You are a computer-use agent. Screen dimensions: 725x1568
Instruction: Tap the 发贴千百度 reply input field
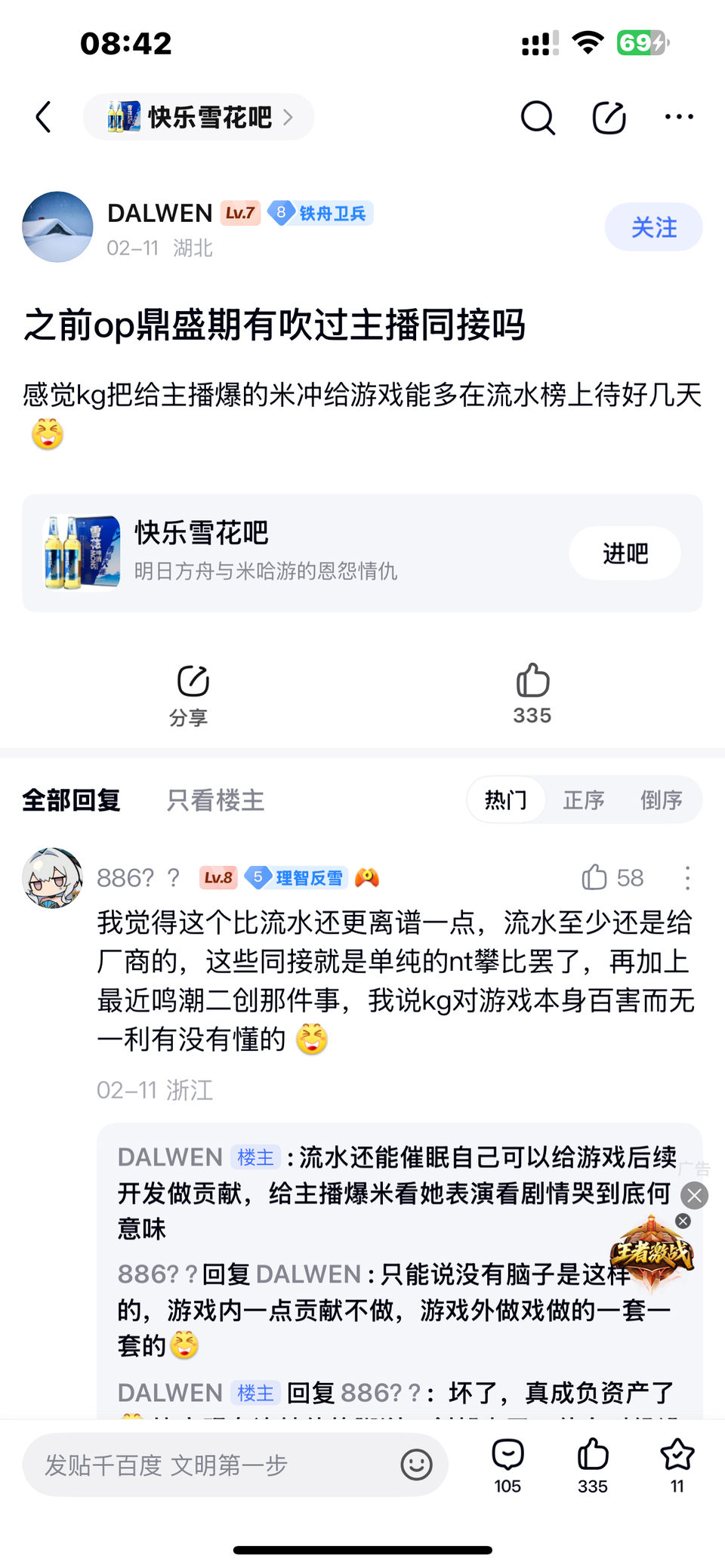[211, 1465]
